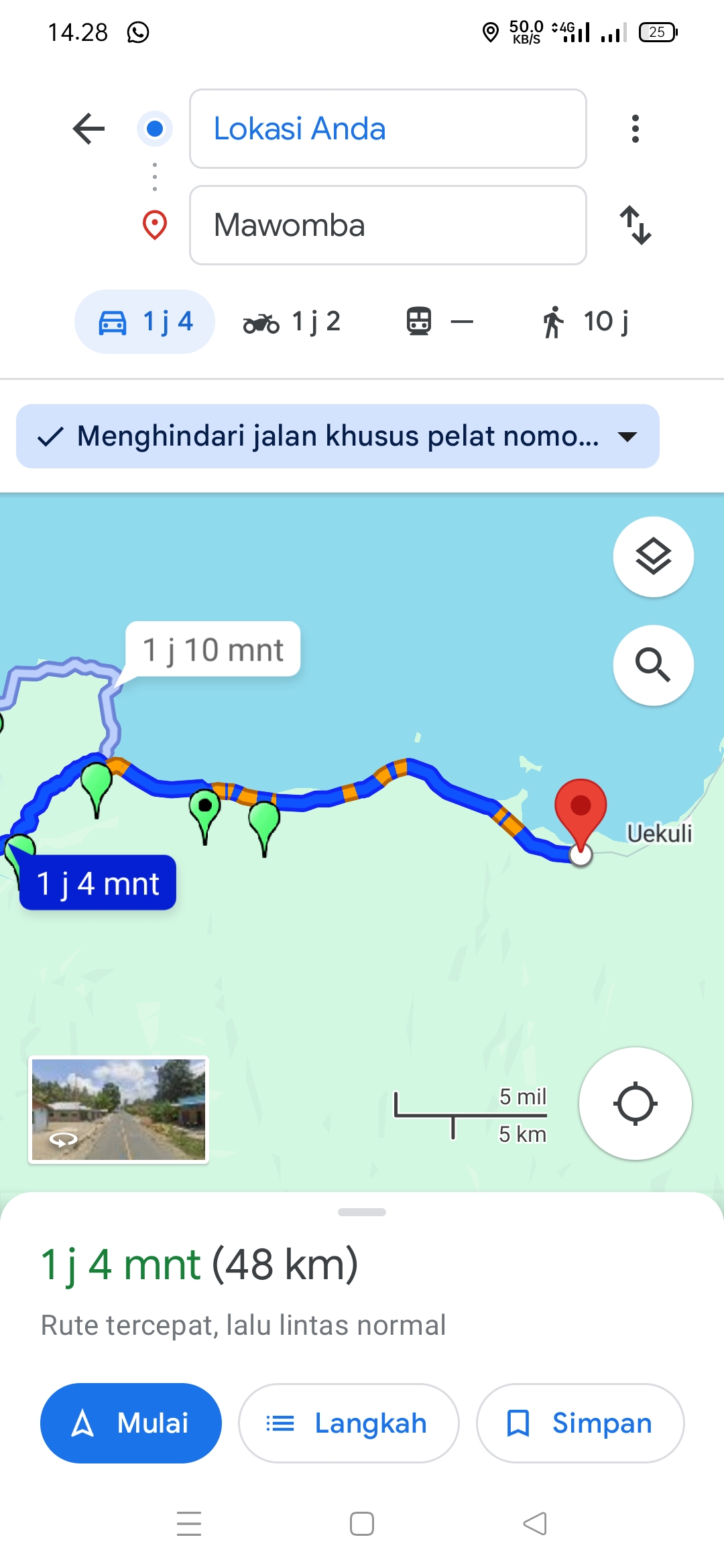Open recent apps from the navigation bar
The height and width of the screenshot is (1568, 724).
pyautogui.click(x=189, y=1524)
